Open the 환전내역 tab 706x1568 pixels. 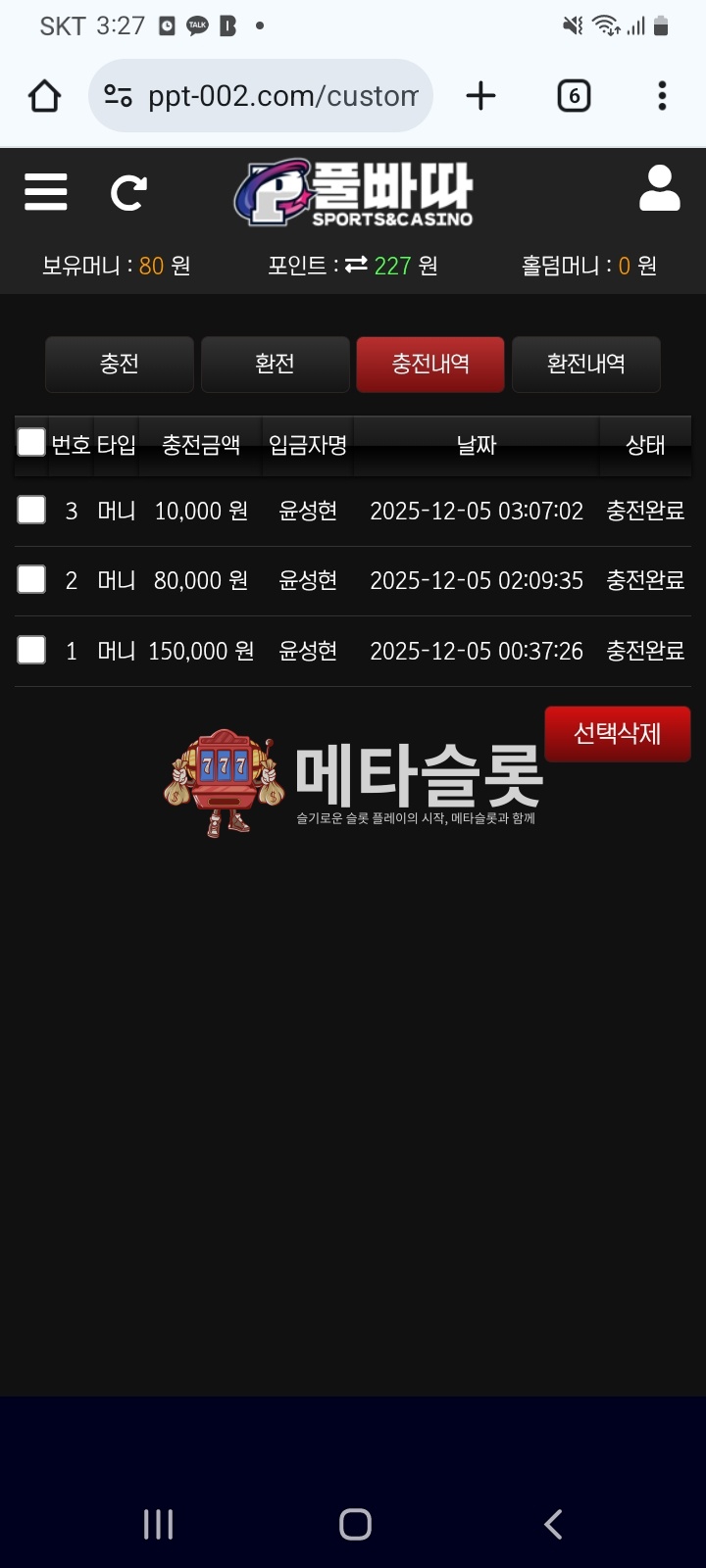(x=585, y=365)
